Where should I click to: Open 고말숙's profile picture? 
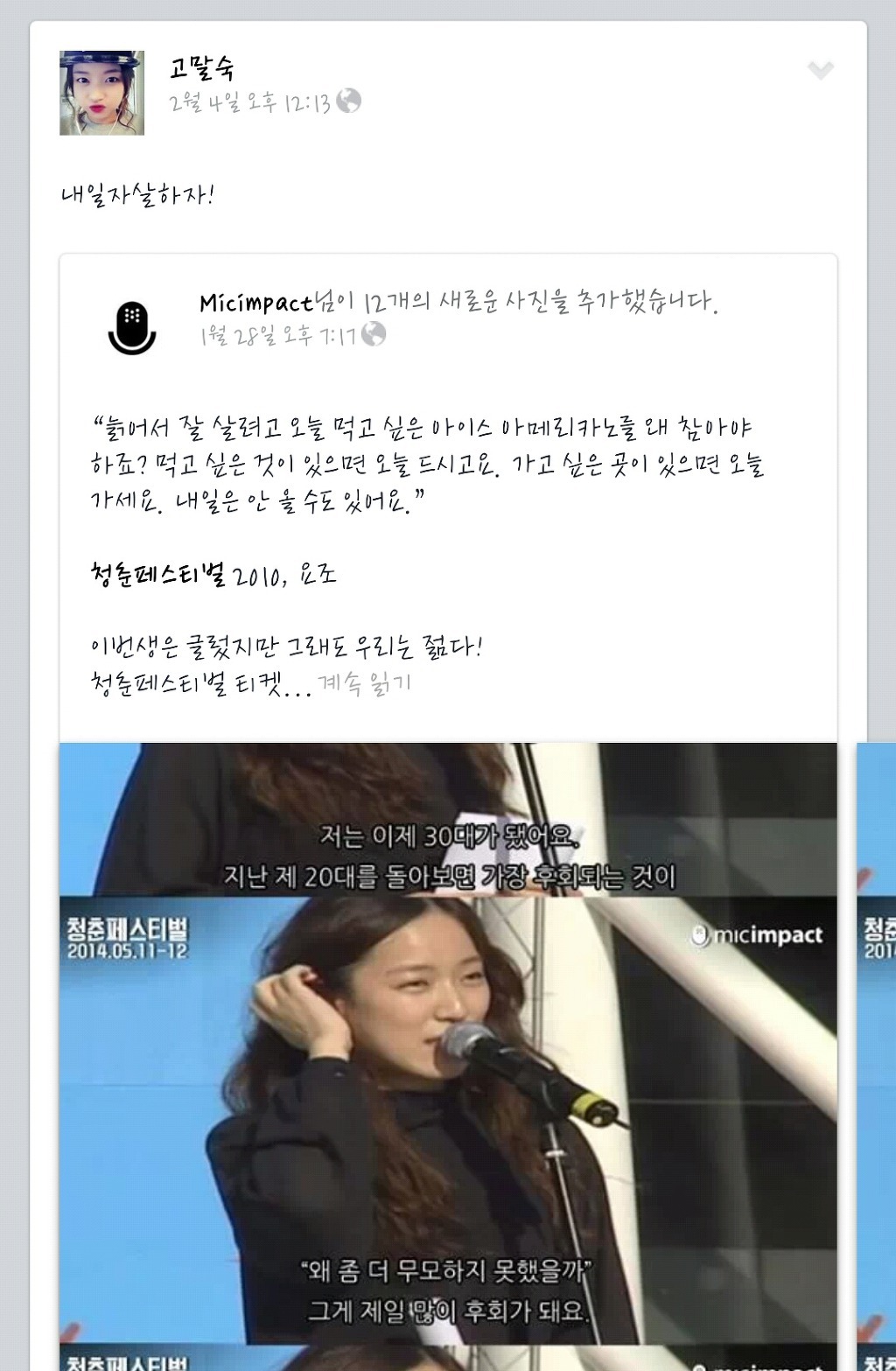(x=101, y=93)
